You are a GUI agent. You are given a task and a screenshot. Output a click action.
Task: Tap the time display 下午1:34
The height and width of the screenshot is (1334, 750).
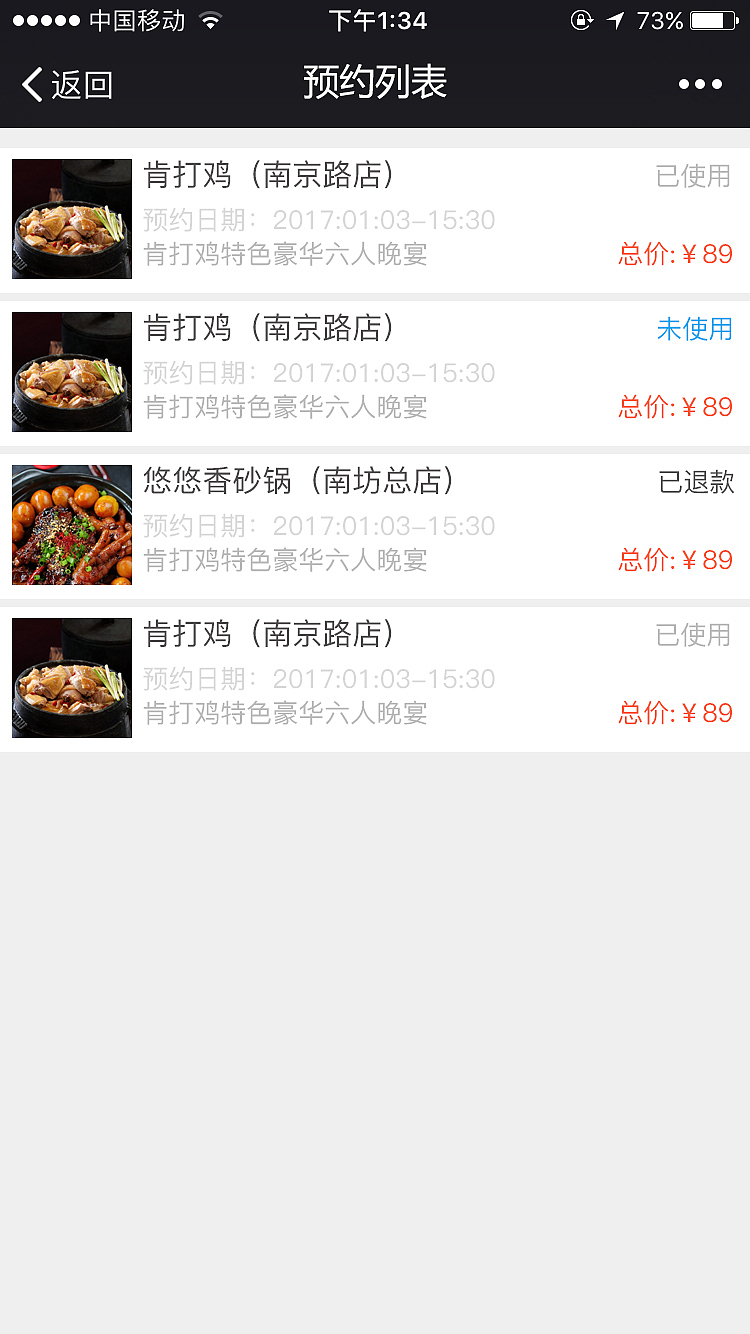tap(378, 18)
